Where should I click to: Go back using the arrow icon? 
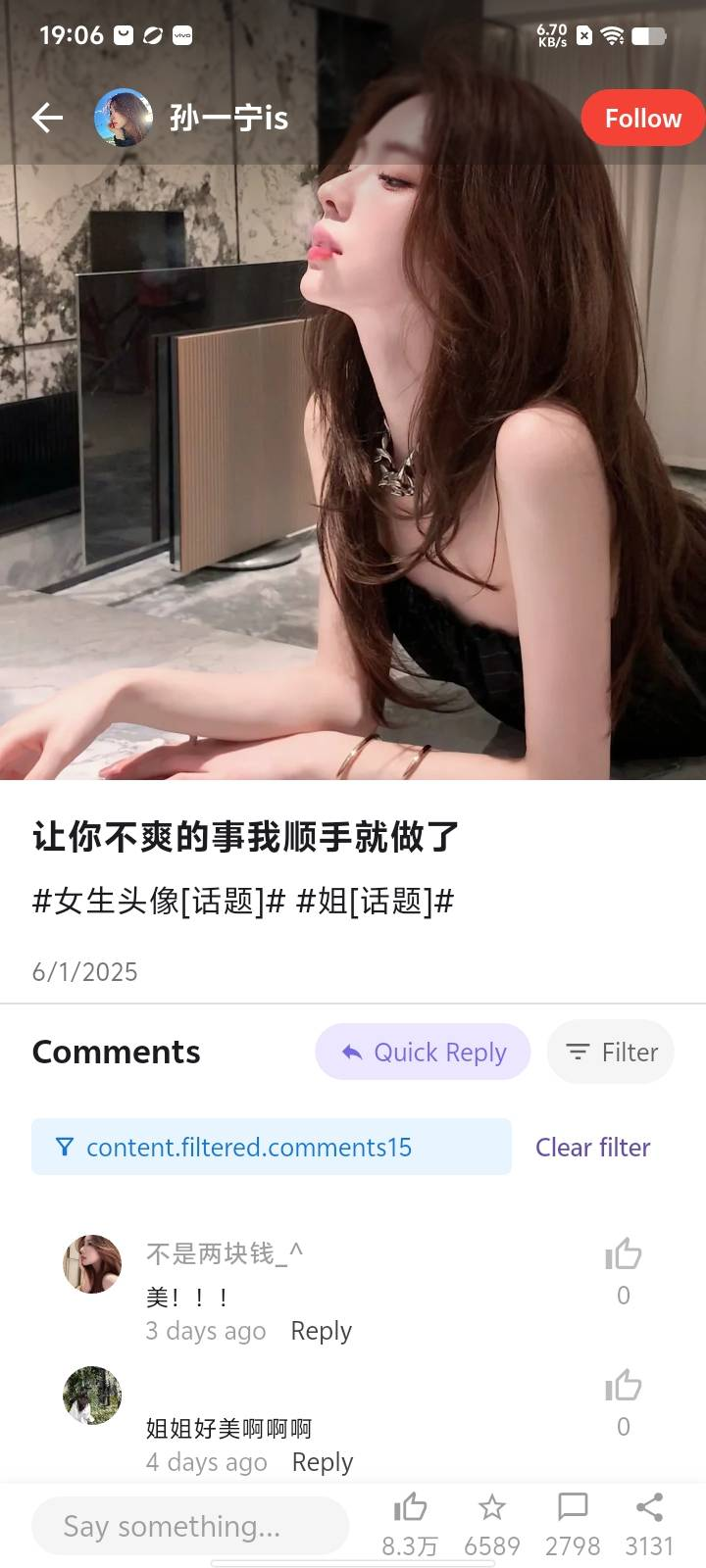coord(47,119)
